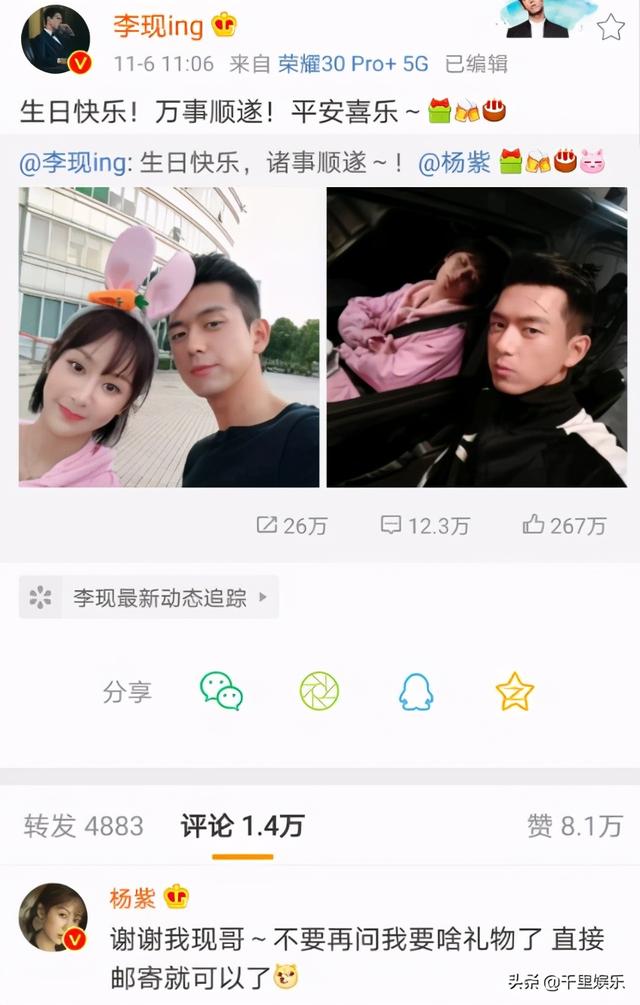Switch to the 转发 4883 tab
Image resolution: width=640 pixels, height=1005 pixels.
83,826
